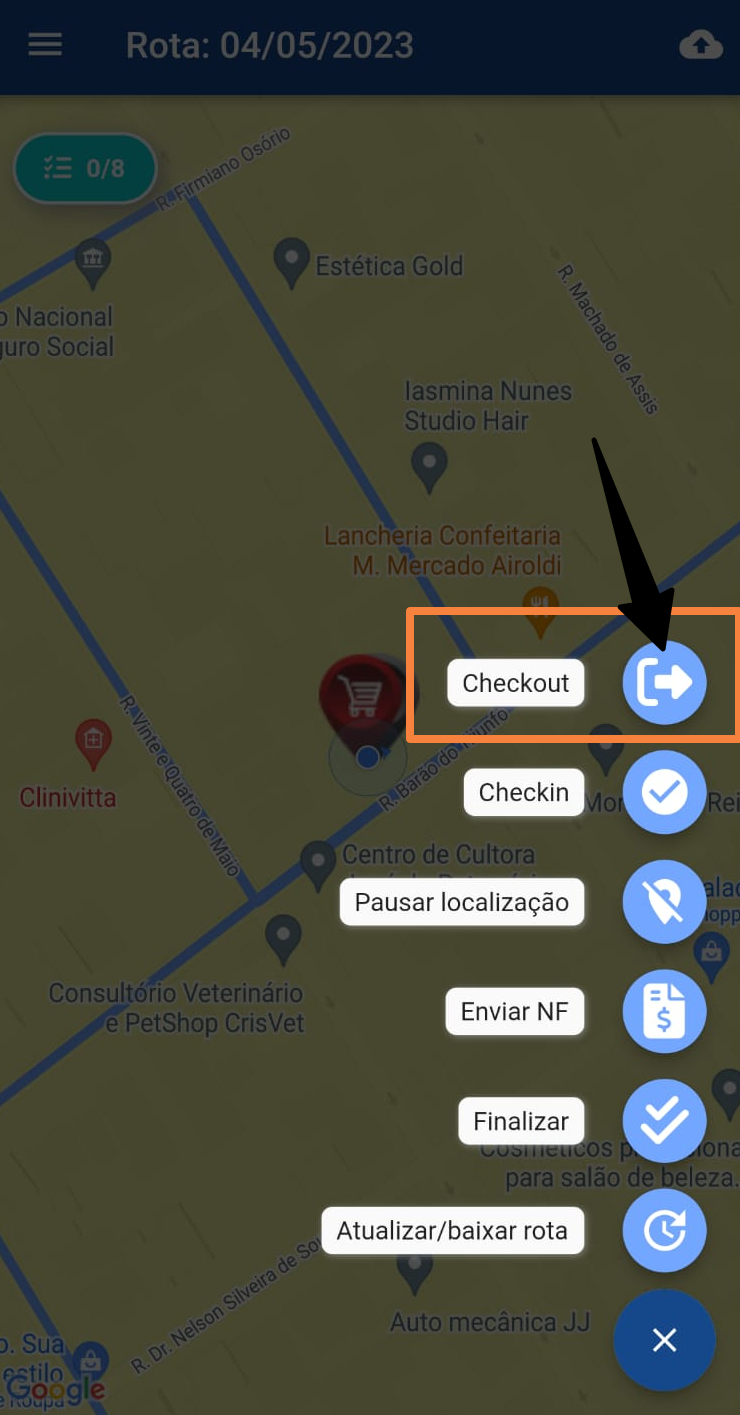Refresh route with Atualizar/baixar rota button
The image size is (740, 1415).
(x=664, y=1230)
